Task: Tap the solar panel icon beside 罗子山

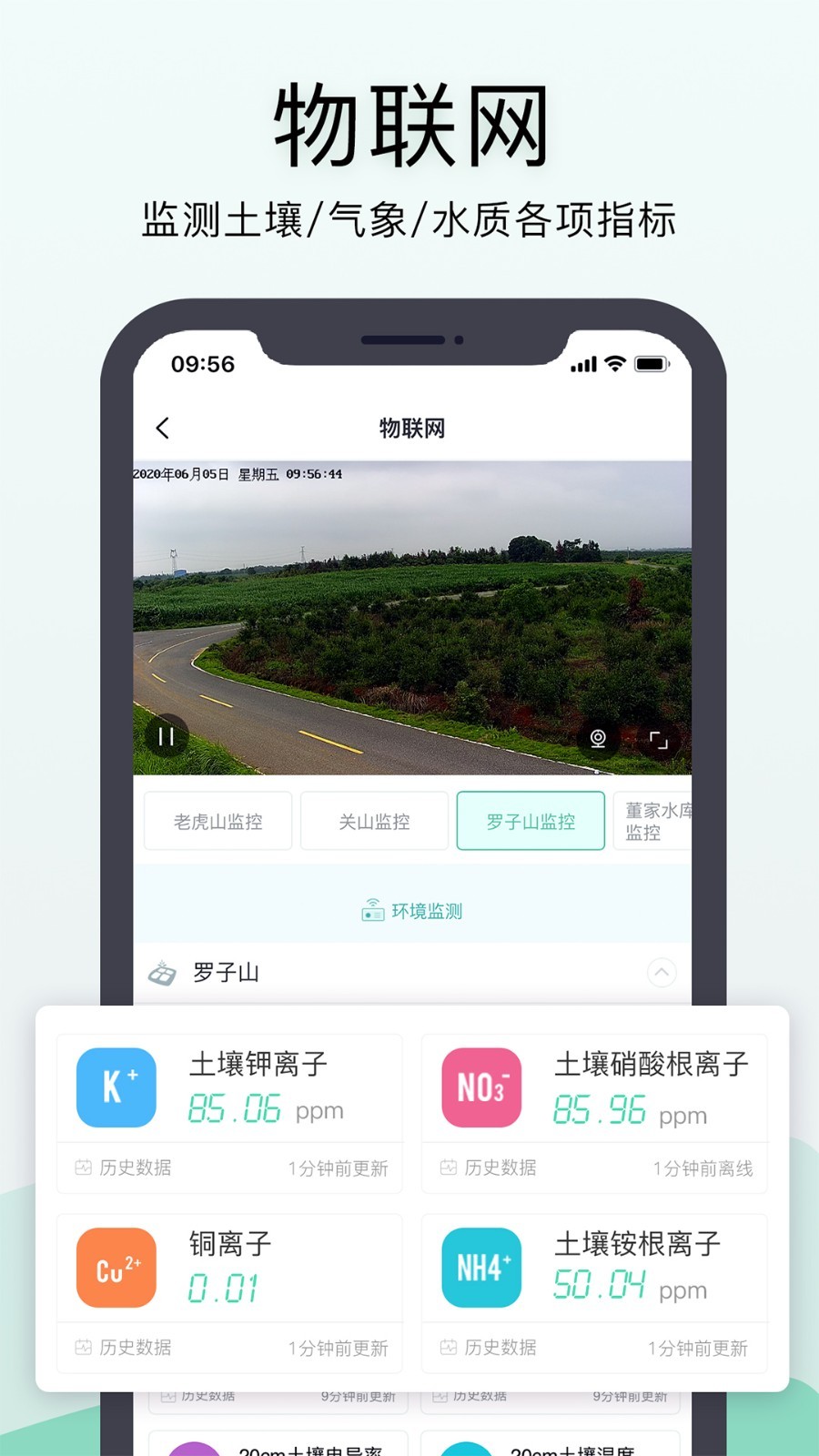Action: (165, 972)
